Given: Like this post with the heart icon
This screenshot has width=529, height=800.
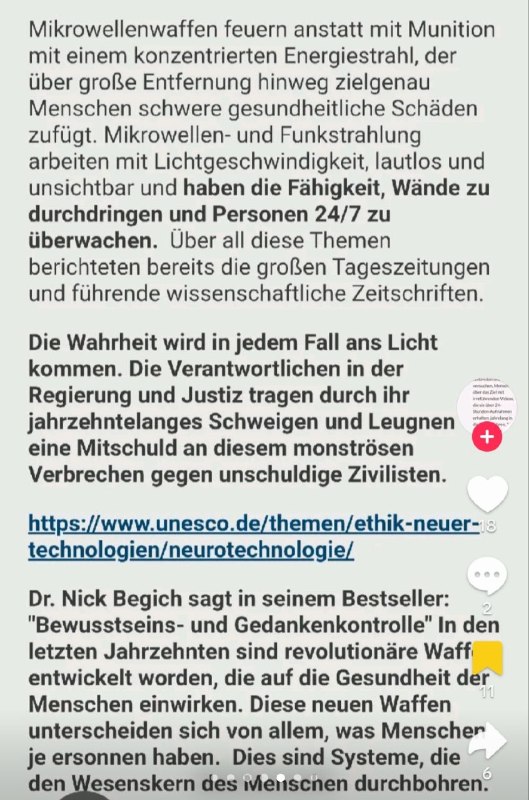Looking at the screenshot, I should click(488, 494).
